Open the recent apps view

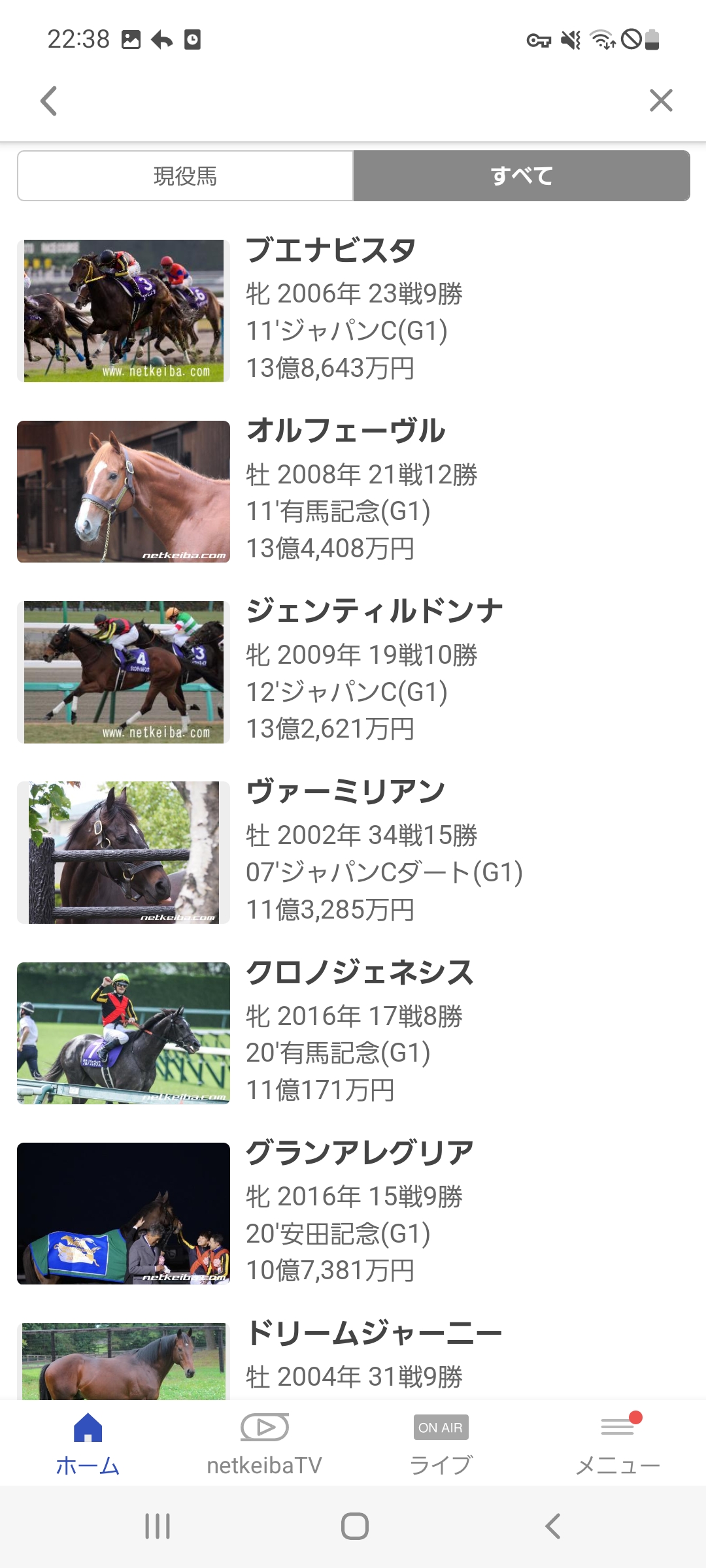[158, 1526]
